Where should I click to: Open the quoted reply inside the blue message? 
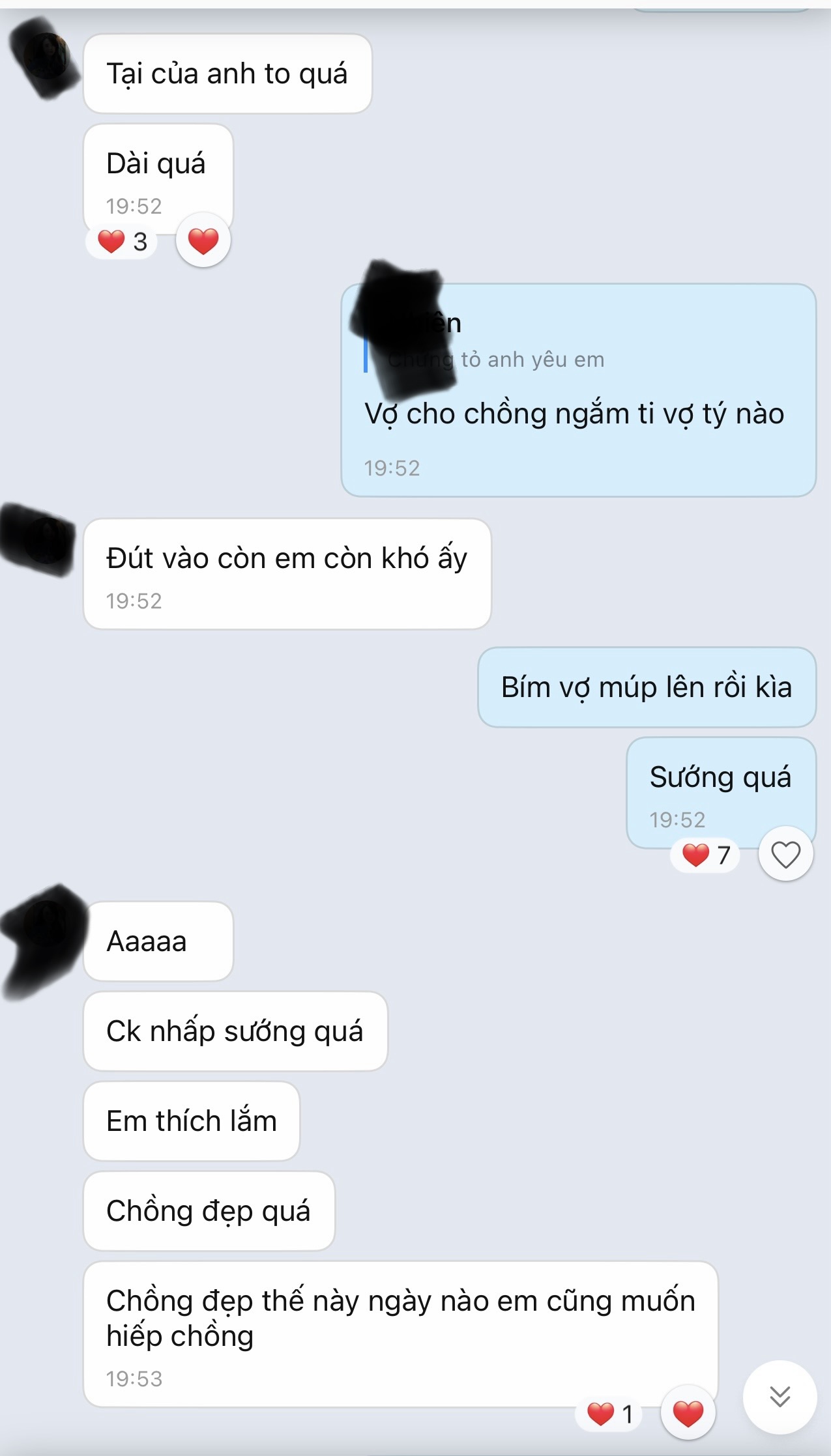495,342
